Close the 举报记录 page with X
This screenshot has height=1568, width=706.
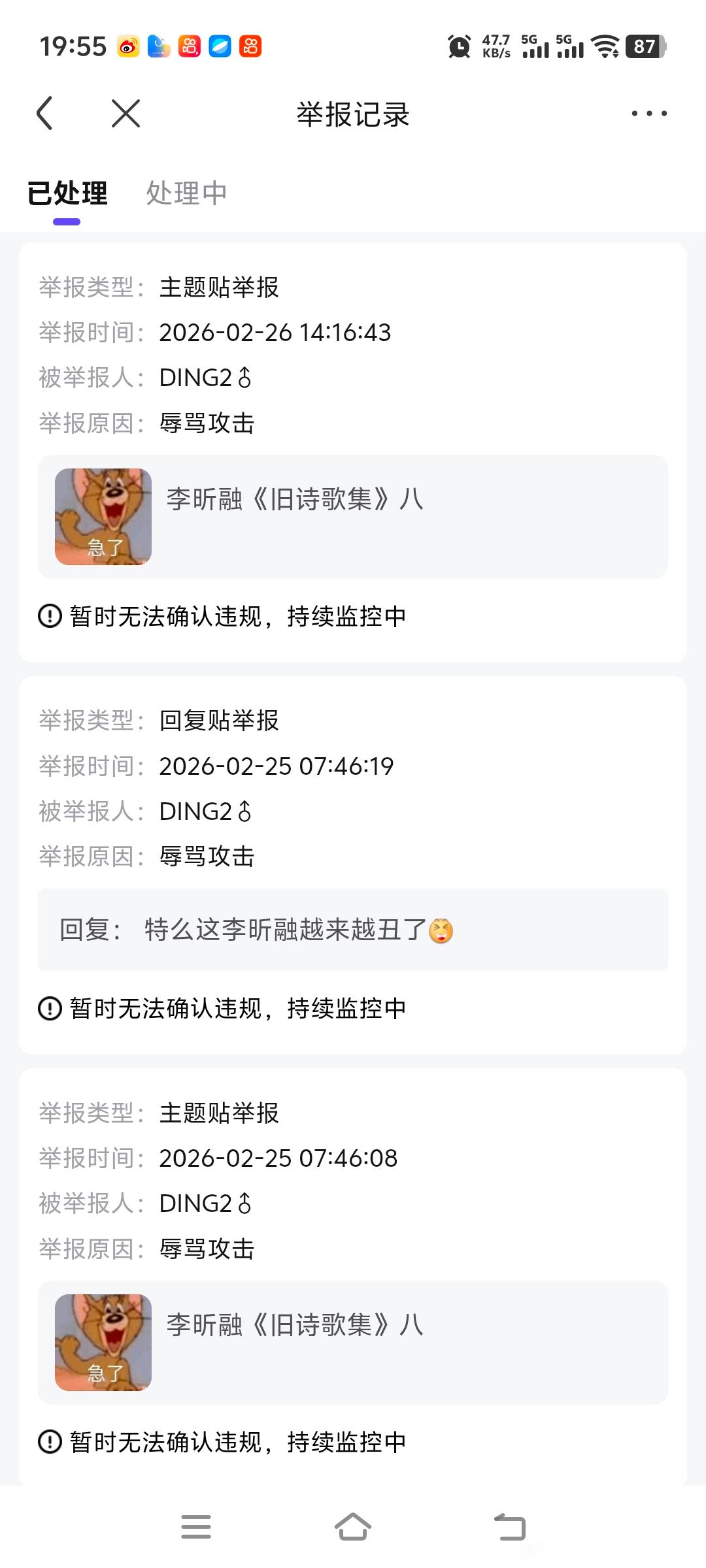click(x=126, y=114)
